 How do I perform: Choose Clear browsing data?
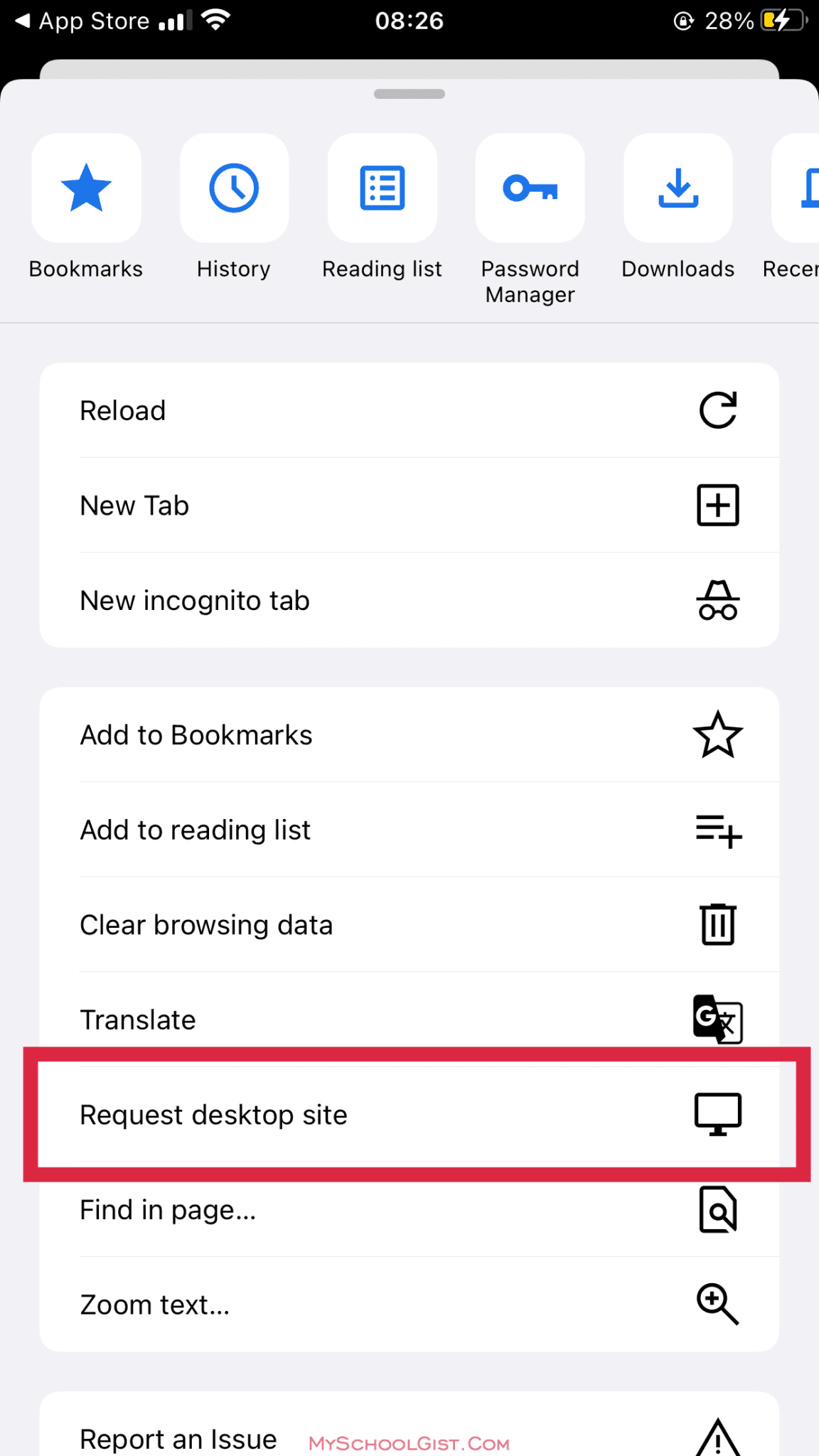pyautogui.click(x=409, y=925)
